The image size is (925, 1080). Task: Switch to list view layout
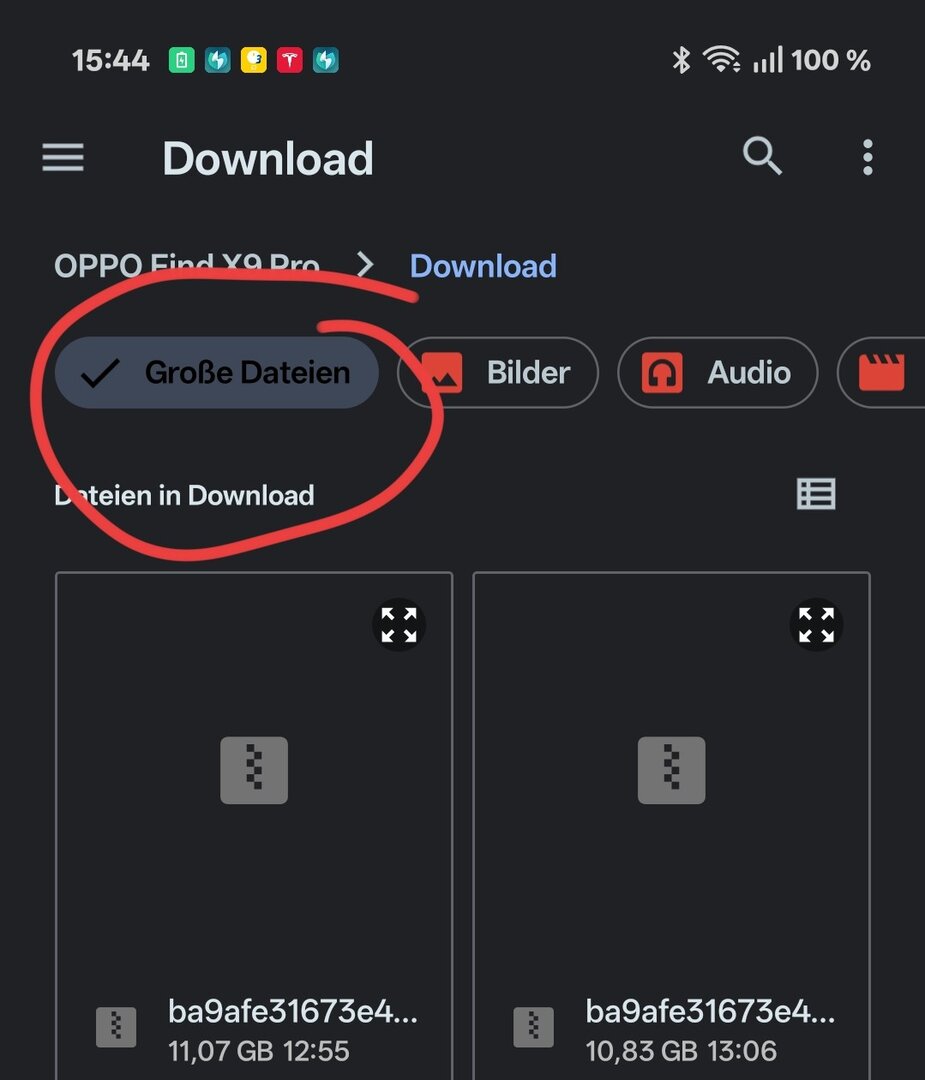816,494
